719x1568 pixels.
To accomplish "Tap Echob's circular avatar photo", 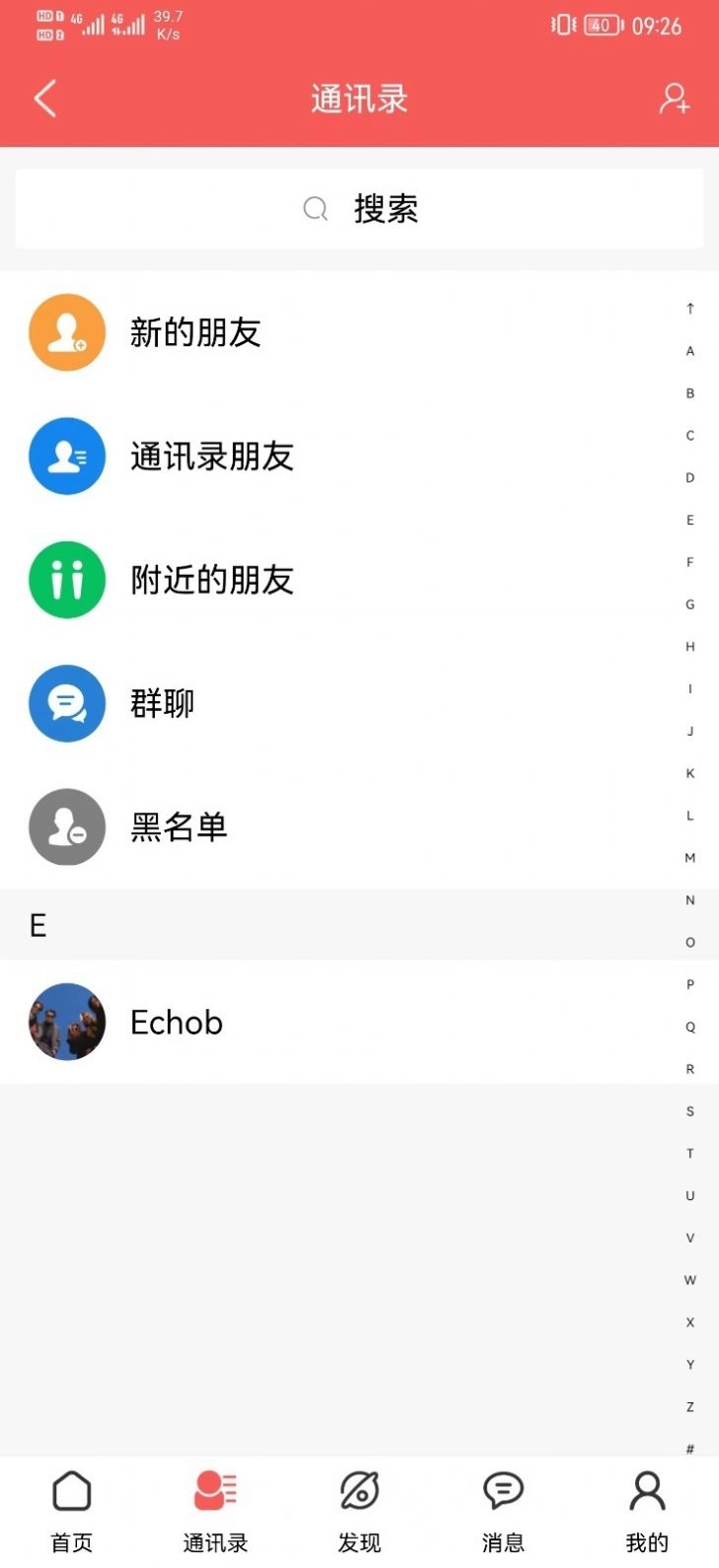I will pyautogui.click(x=66, y=1023).
